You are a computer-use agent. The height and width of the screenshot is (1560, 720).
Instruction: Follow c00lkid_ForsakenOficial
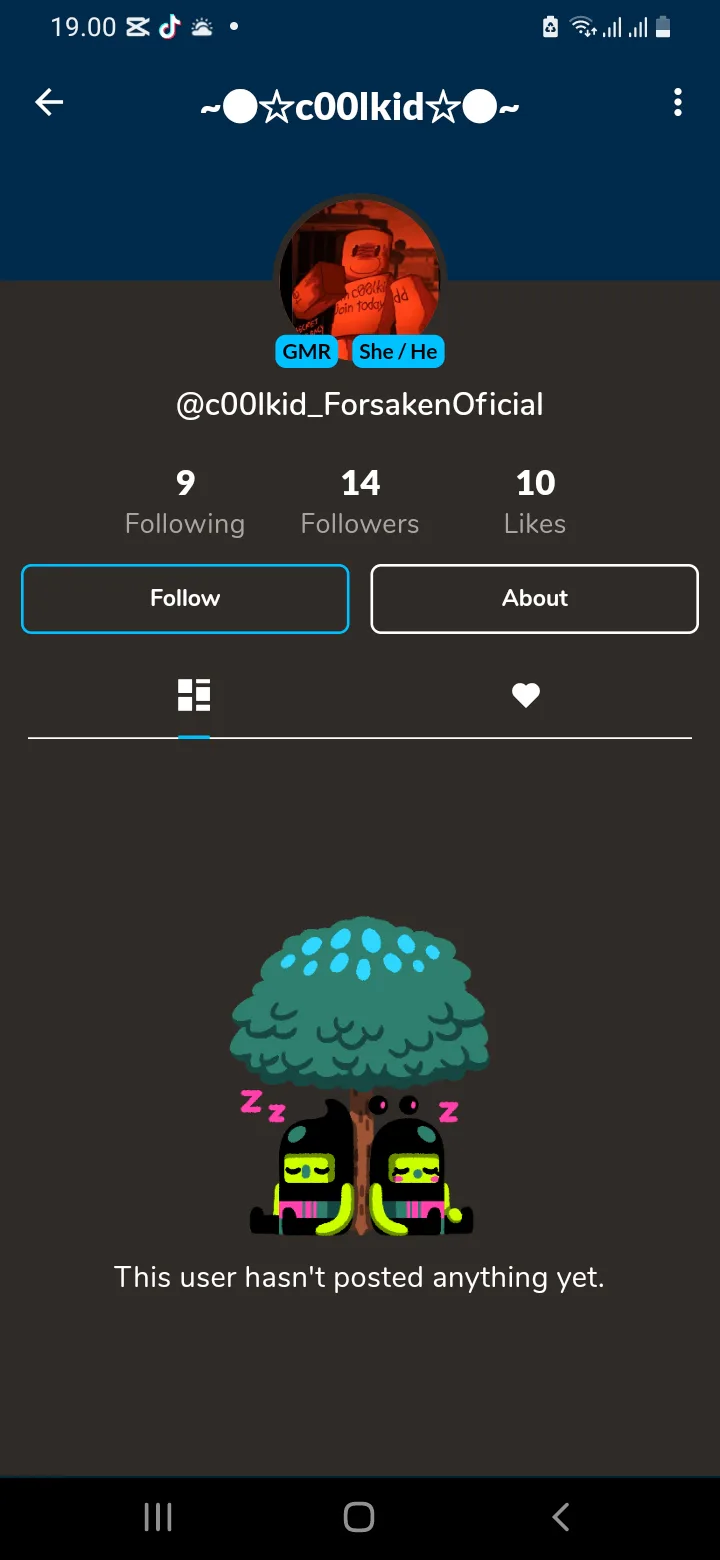pos(185,599)
